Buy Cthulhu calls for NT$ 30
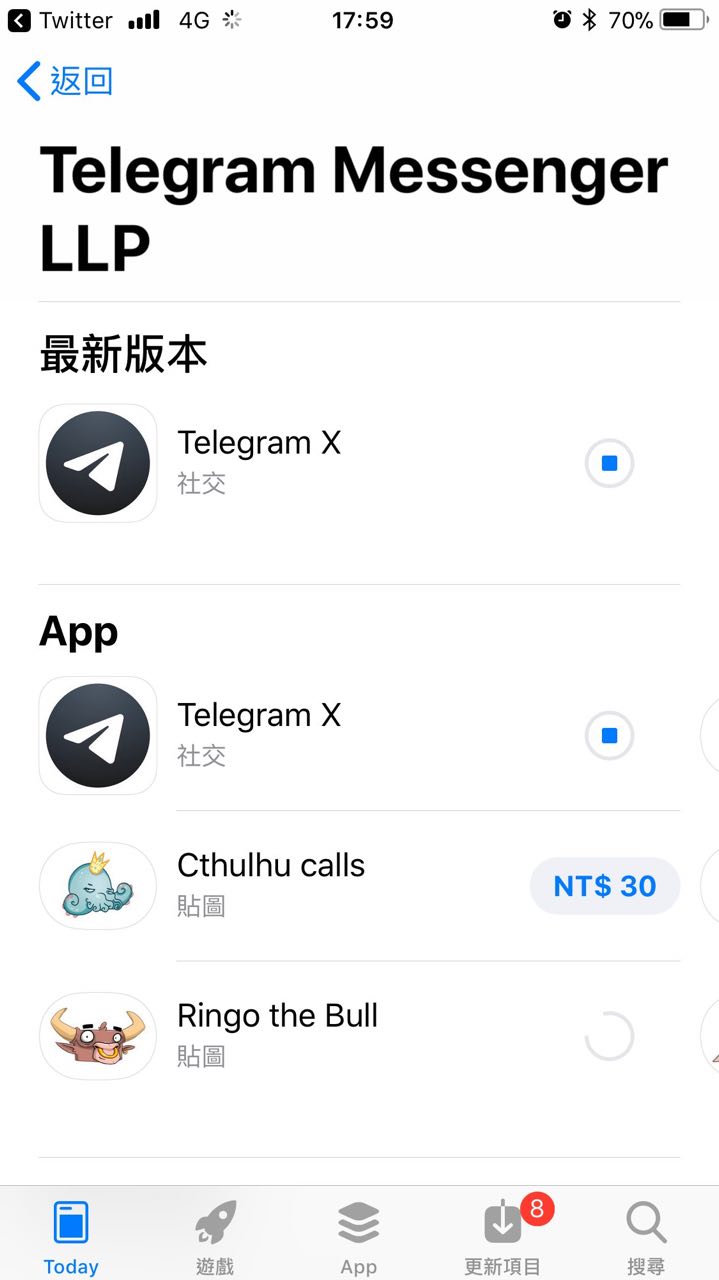This screenshot has height=1280, width=719. pos(604,886)
